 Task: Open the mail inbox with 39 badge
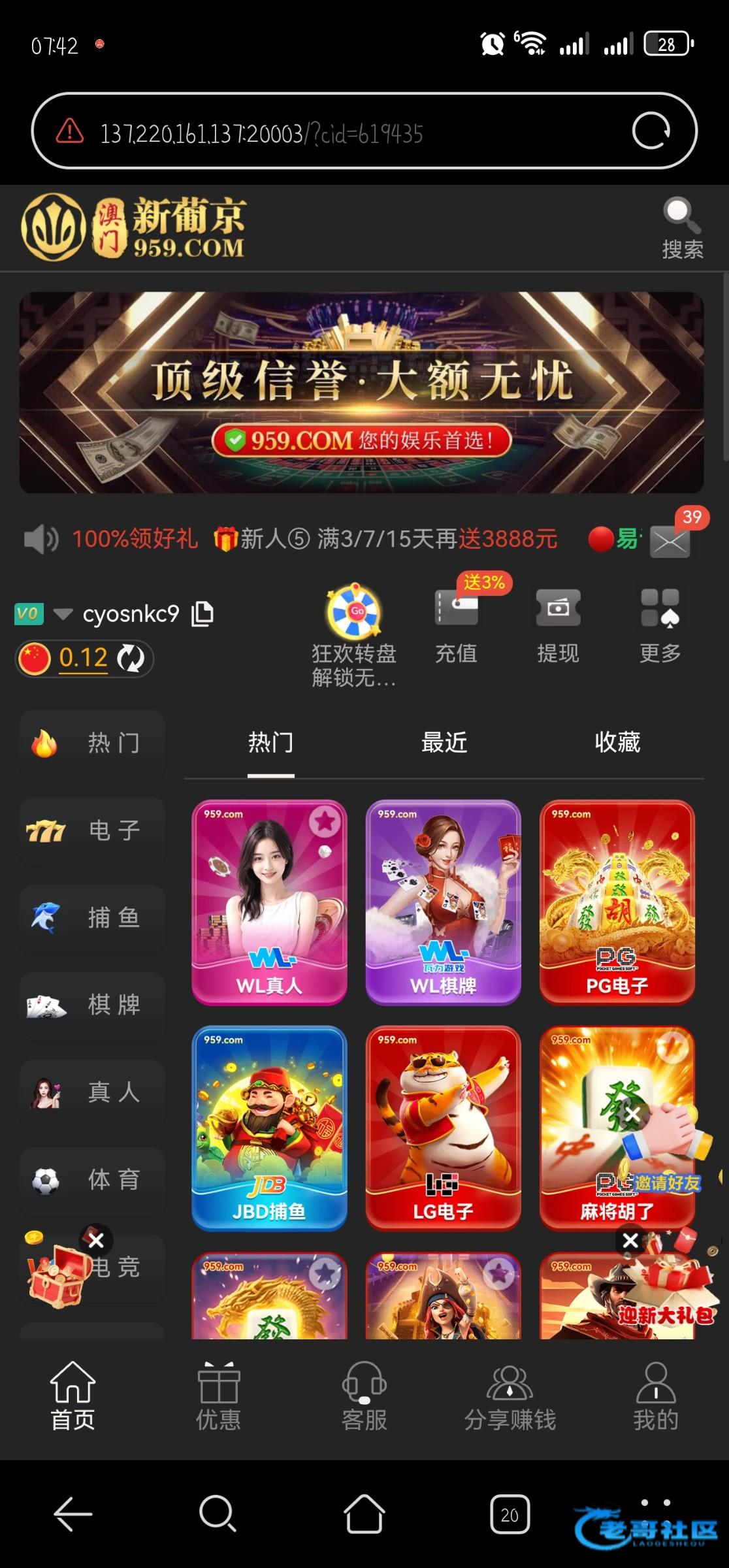[670, 542]
